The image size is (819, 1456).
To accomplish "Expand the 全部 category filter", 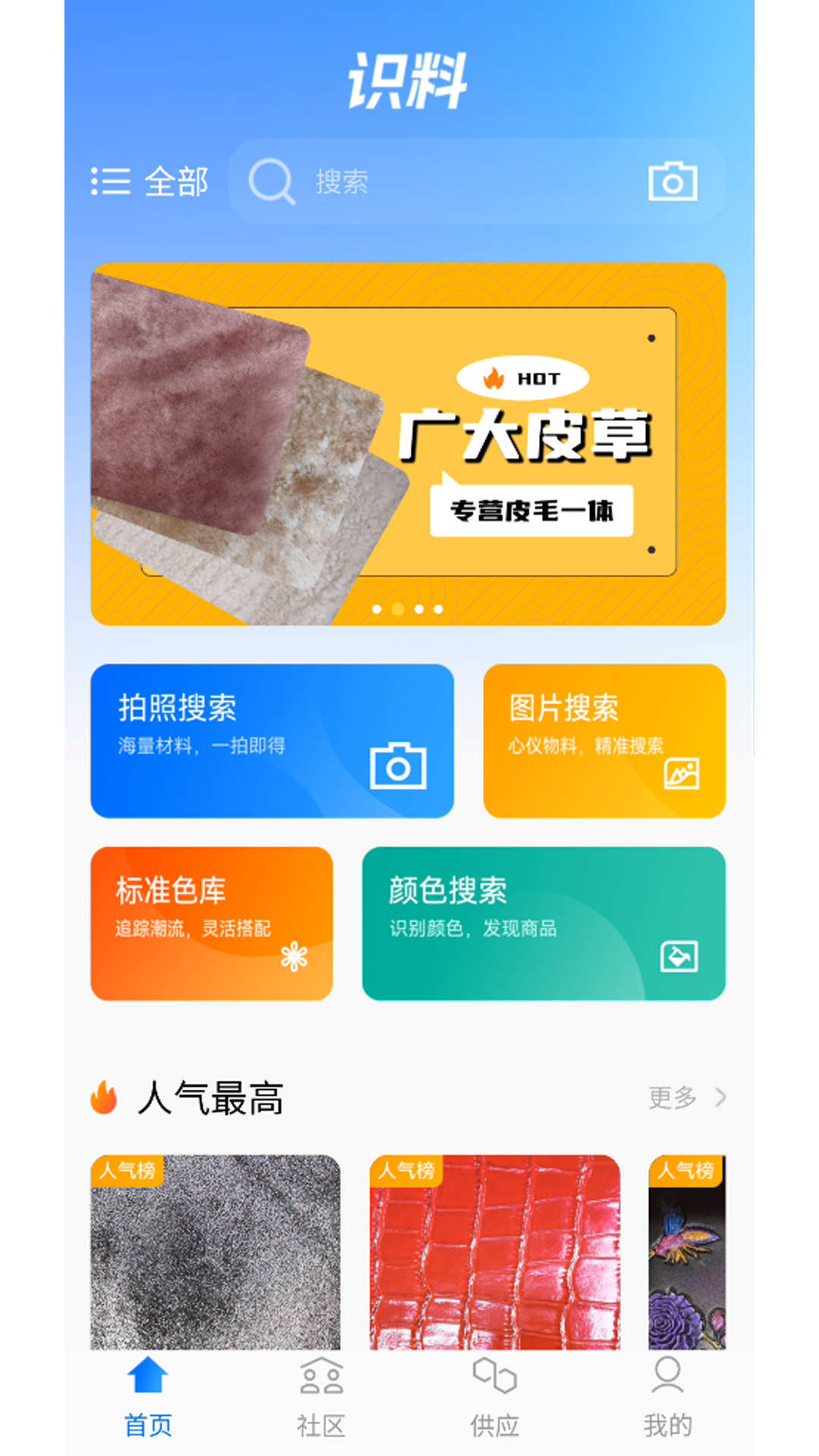I will (176, 182).
